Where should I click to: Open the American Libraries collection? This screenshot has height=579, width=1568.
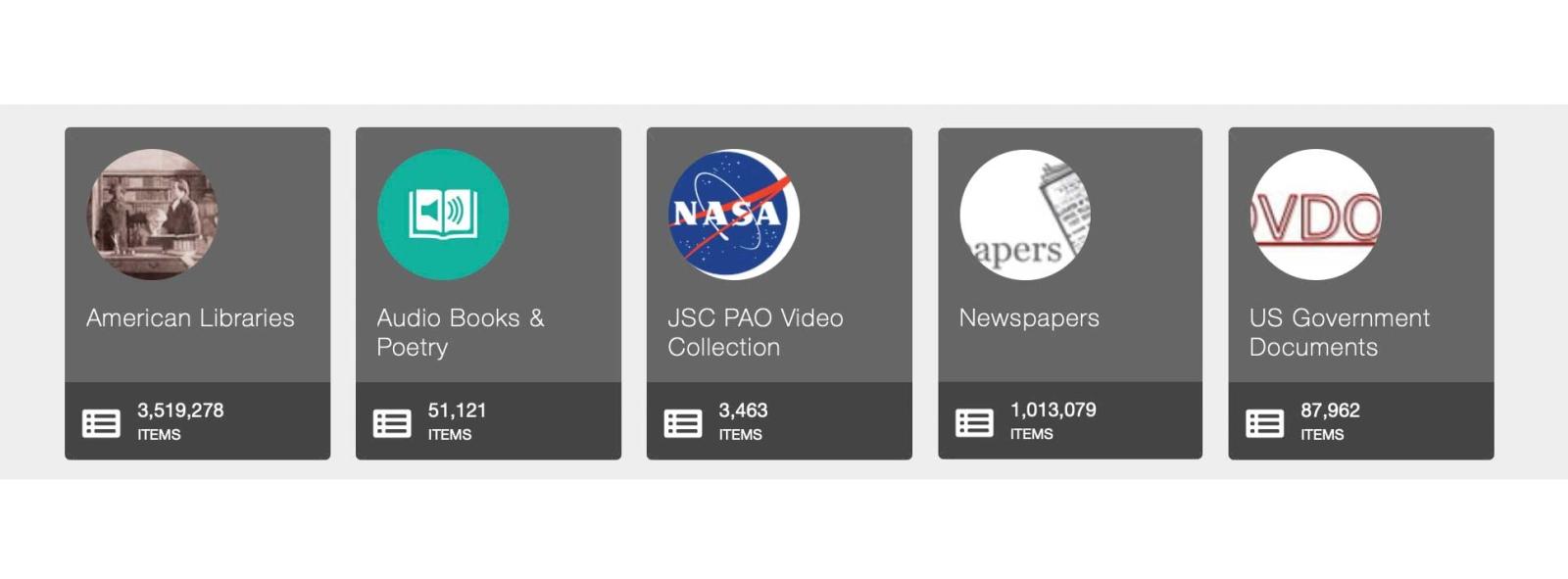tap(190, 318)
